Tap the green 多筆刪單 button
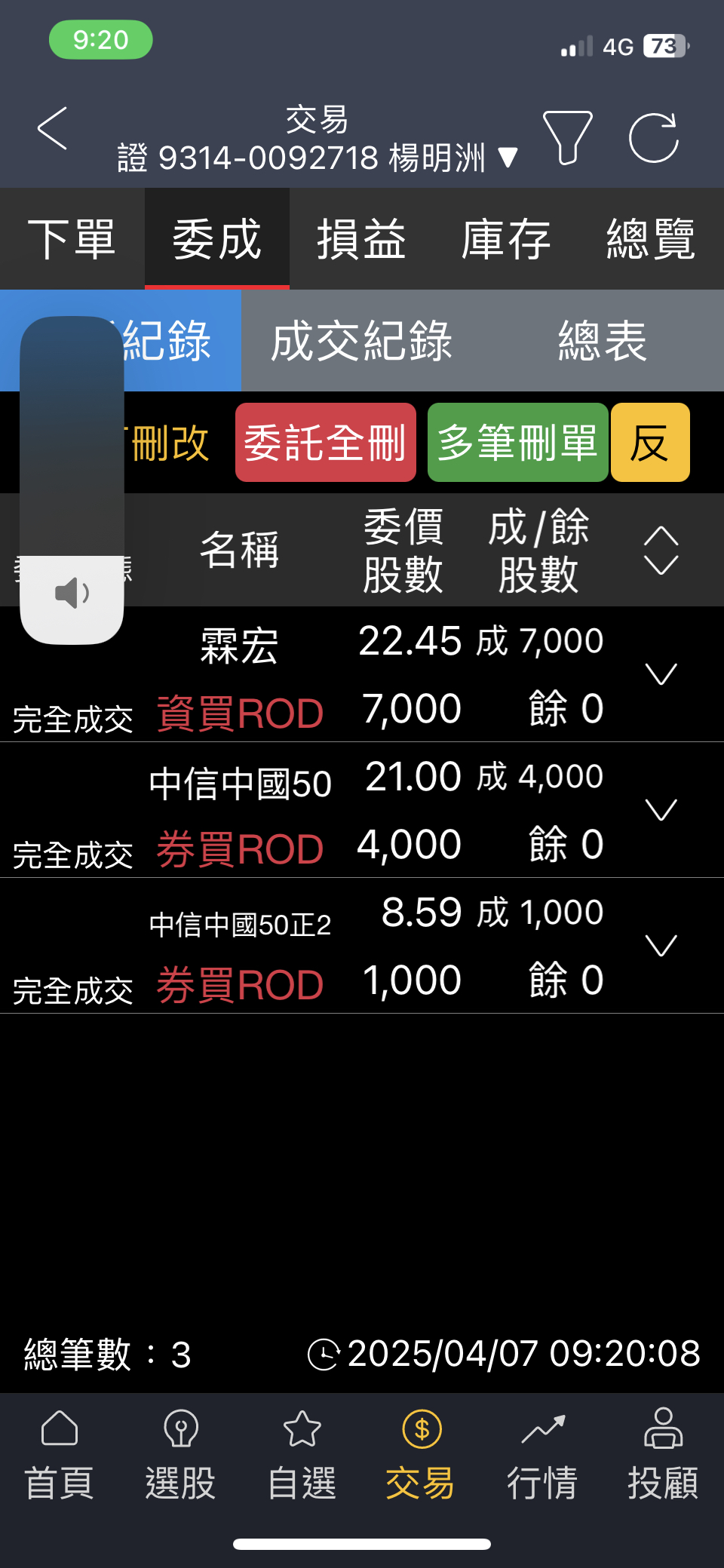 click(x=518, y=443)
